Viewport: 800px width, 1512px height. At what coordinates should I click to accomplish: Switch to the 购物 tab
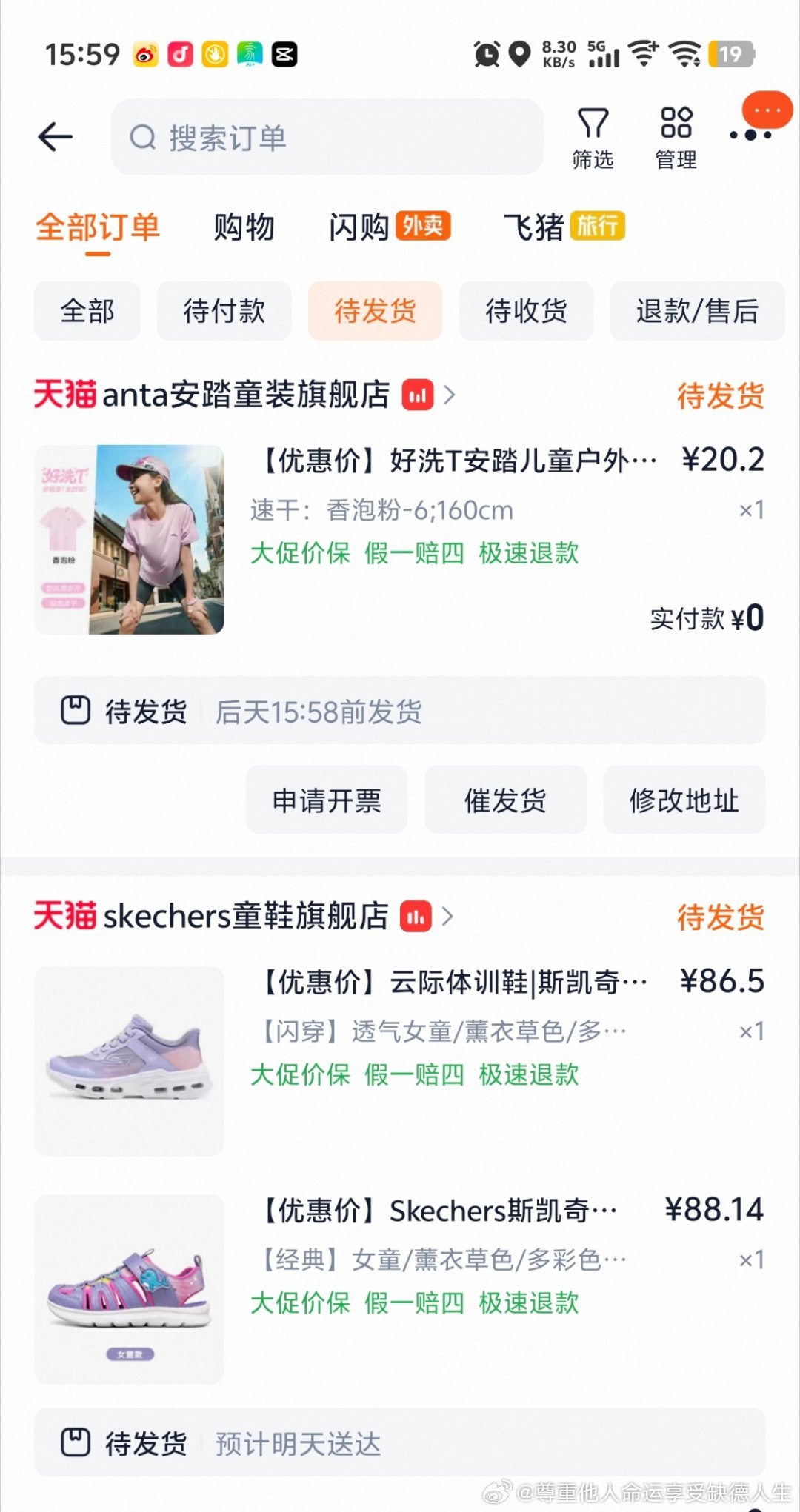coord(244,227)
